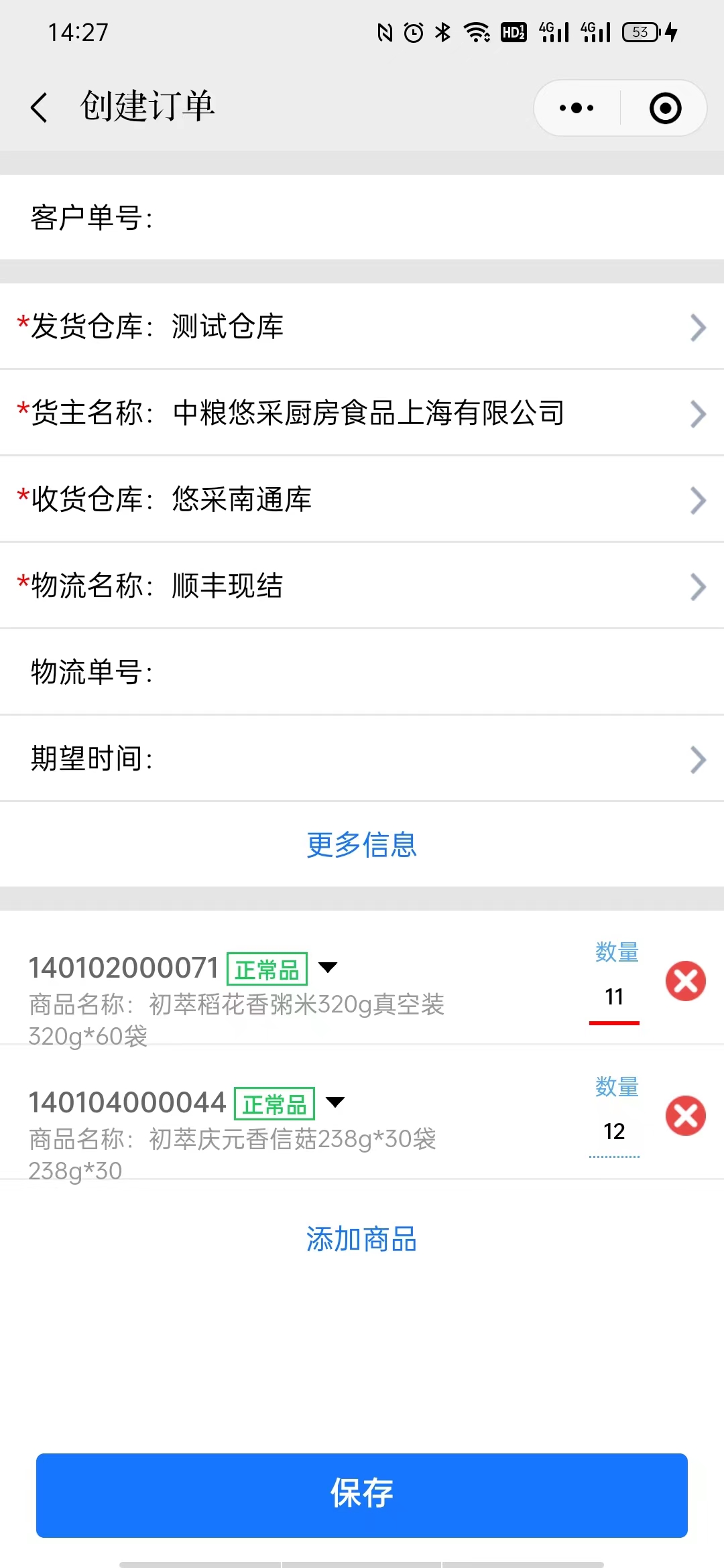
Task: Pick 物流名称 logistics provider
Action: pos(362,586)
